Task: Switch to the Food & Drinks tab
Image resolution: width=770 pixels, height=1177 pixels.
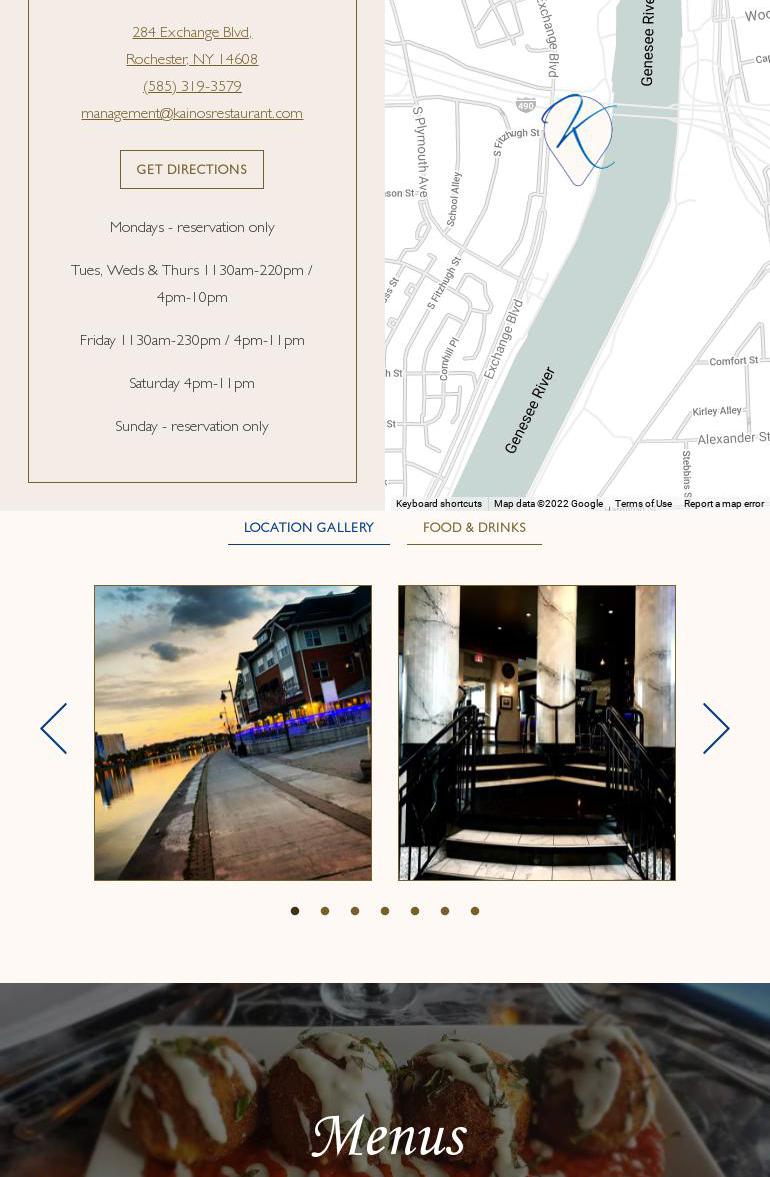Action: [x=474, y=528]
